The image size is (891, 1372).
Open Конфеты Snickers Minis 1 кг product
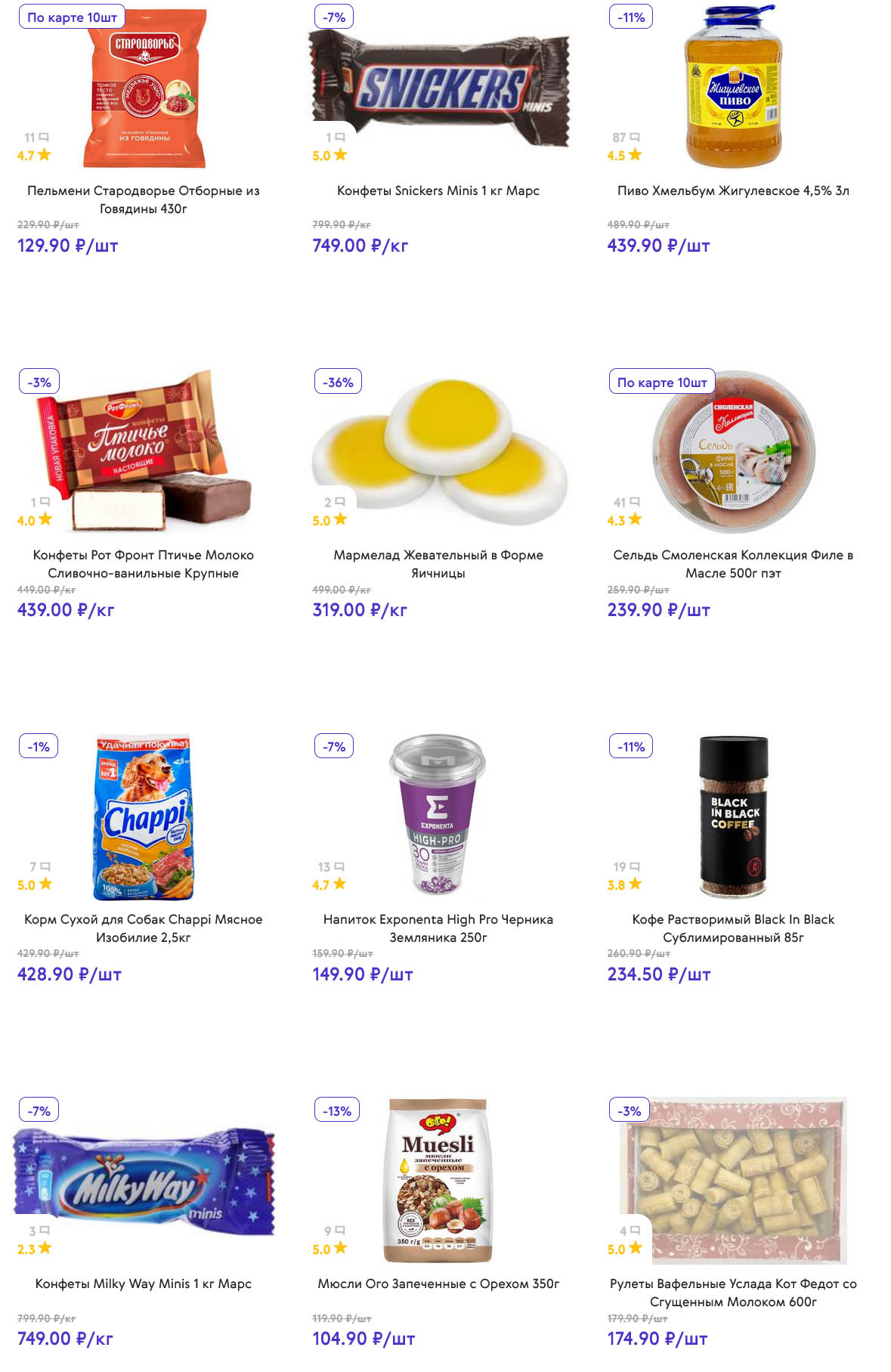438,190
